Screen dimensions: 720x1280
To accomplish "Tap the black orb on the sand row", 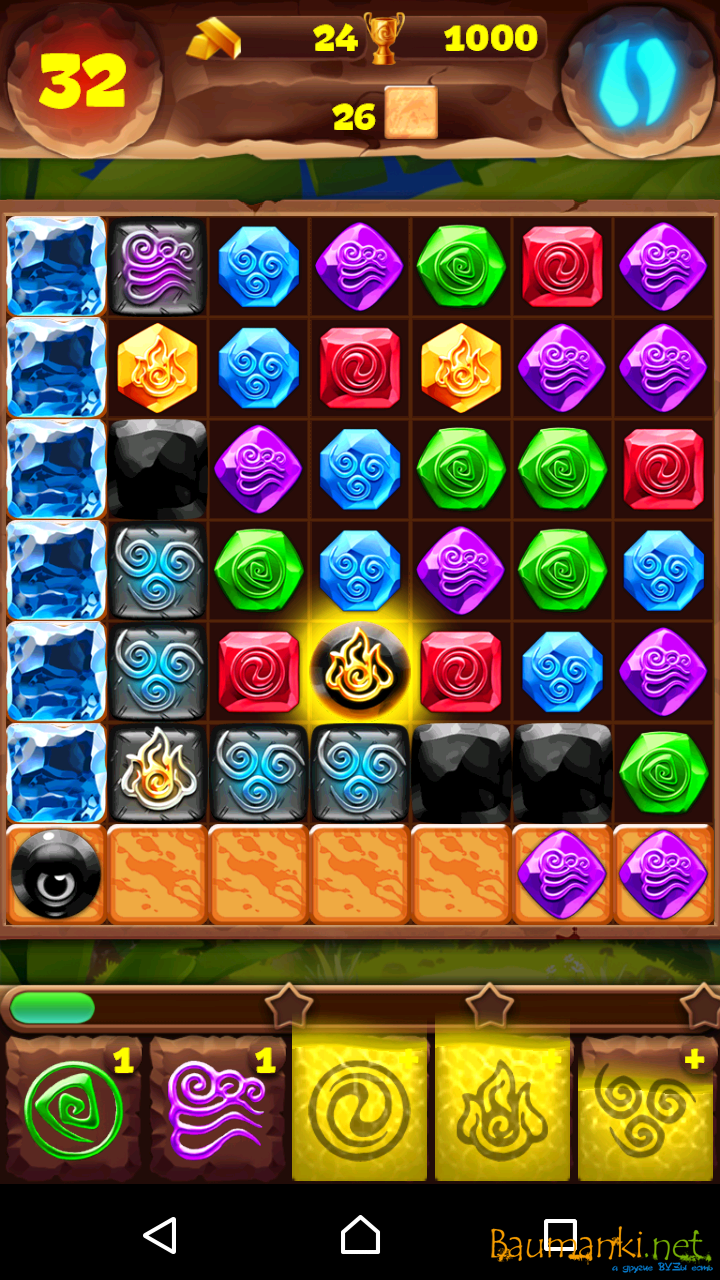I will 56,875.
